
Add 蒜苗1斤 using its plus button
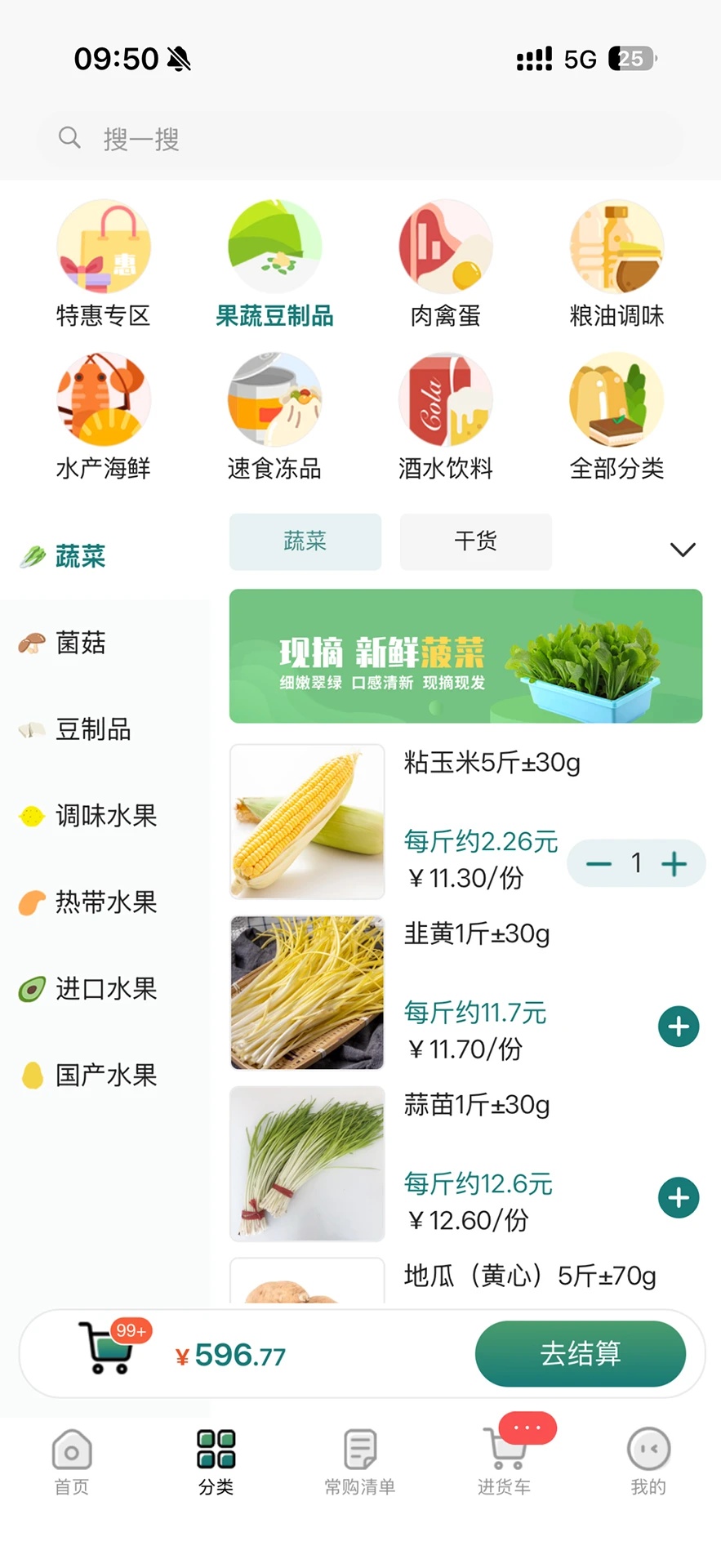tap(678, 1197)
